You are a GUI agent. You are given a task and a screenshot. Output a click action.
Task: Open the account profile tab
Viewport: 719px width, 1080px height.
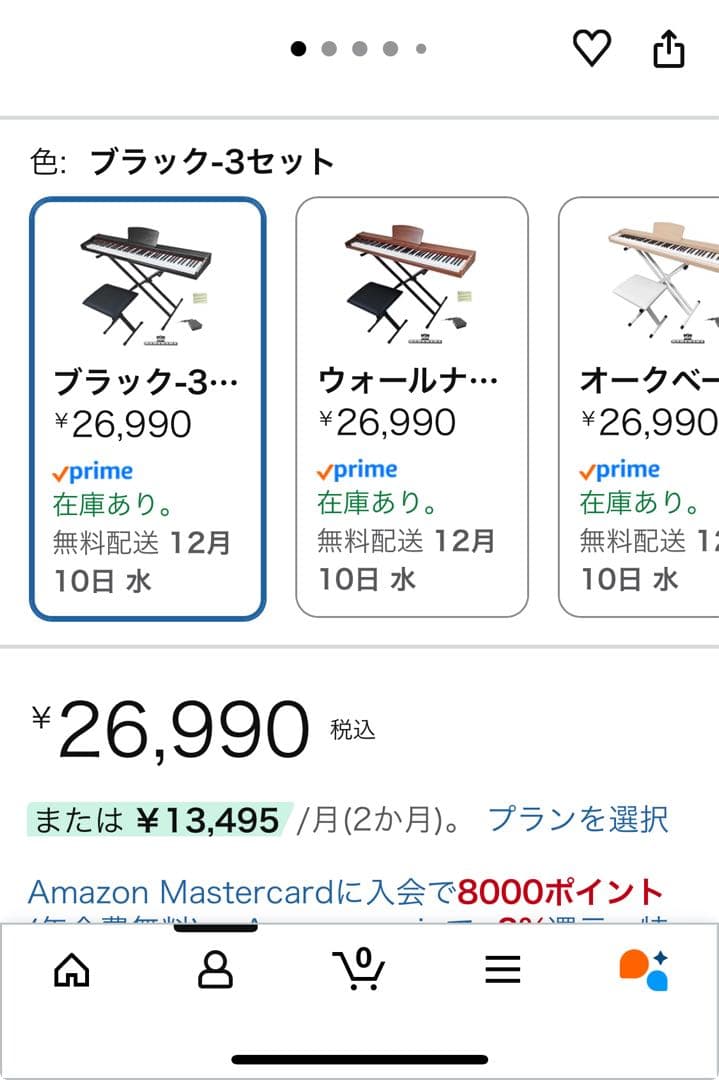pyautogui.click(x=215, y=969)
